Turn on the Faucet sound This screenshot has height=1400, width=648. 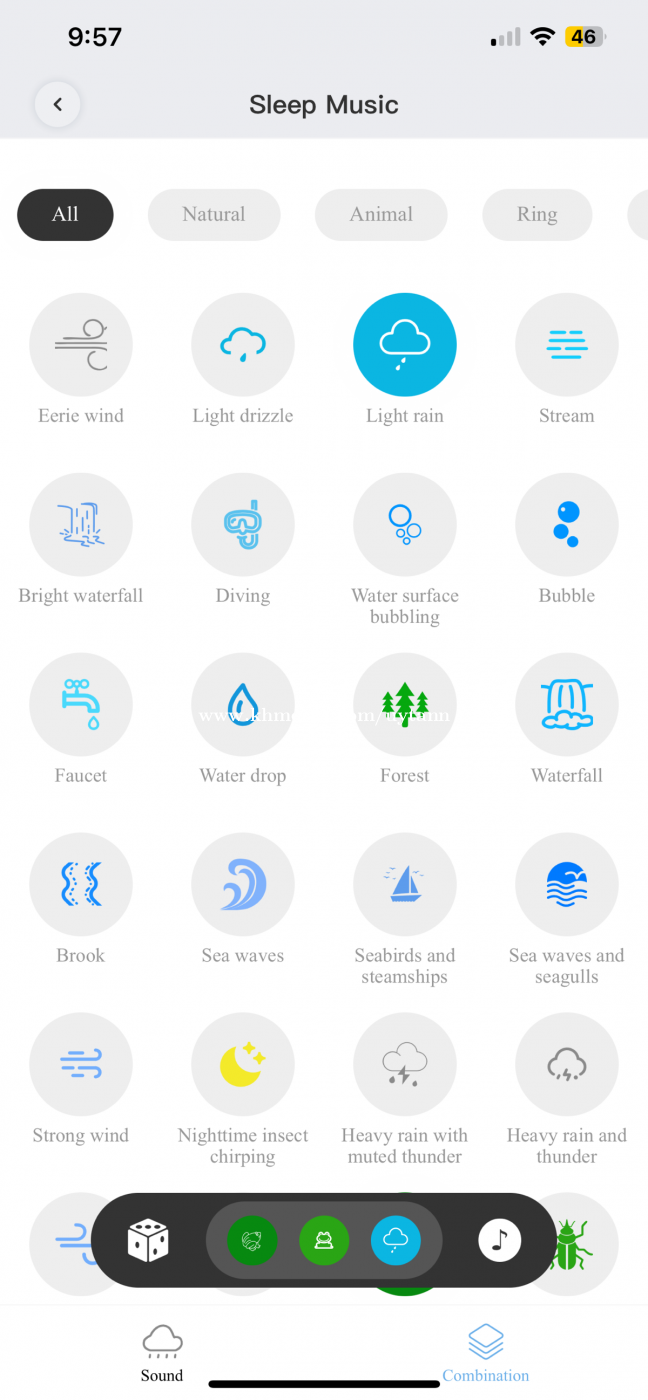pos(81,705)
